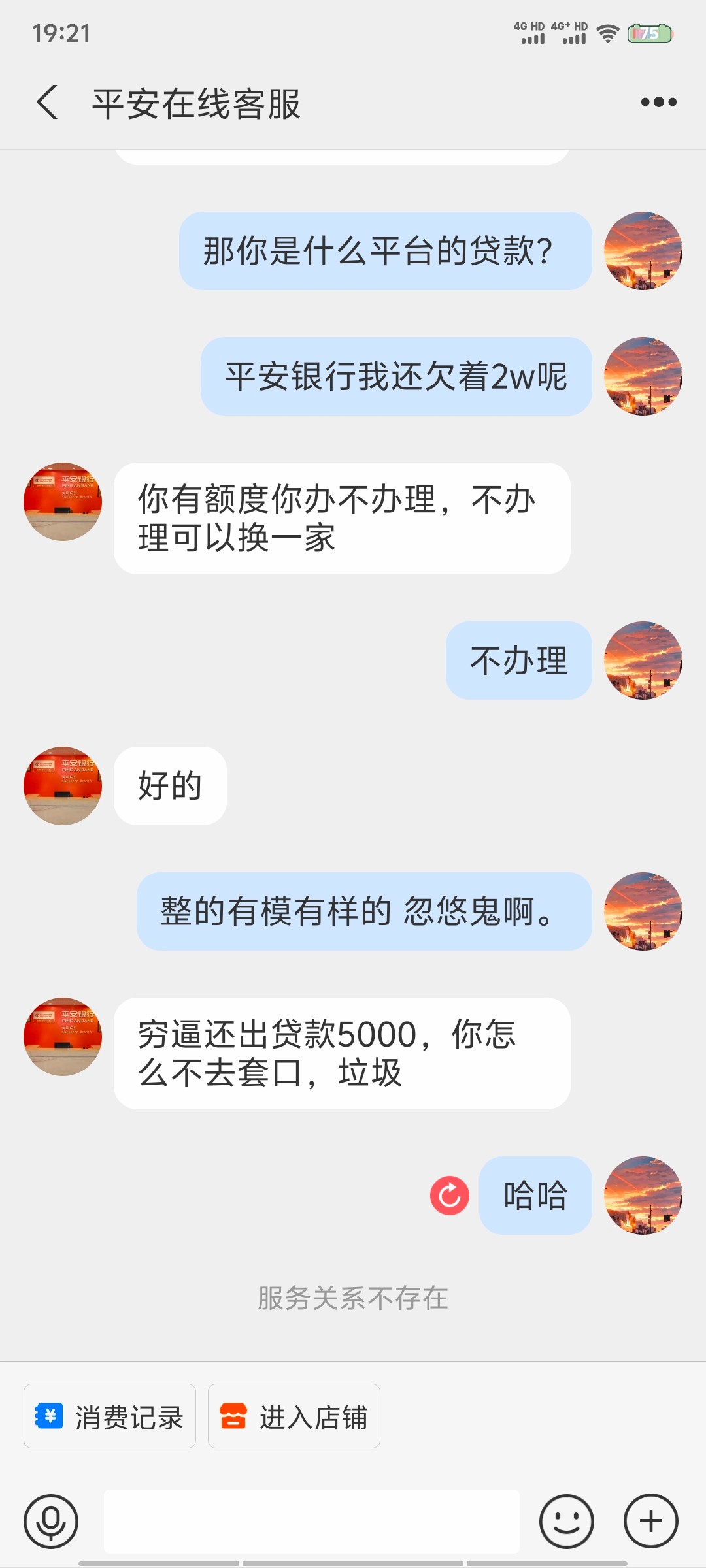Open the three-dot overflow menu

pos(658,102)
